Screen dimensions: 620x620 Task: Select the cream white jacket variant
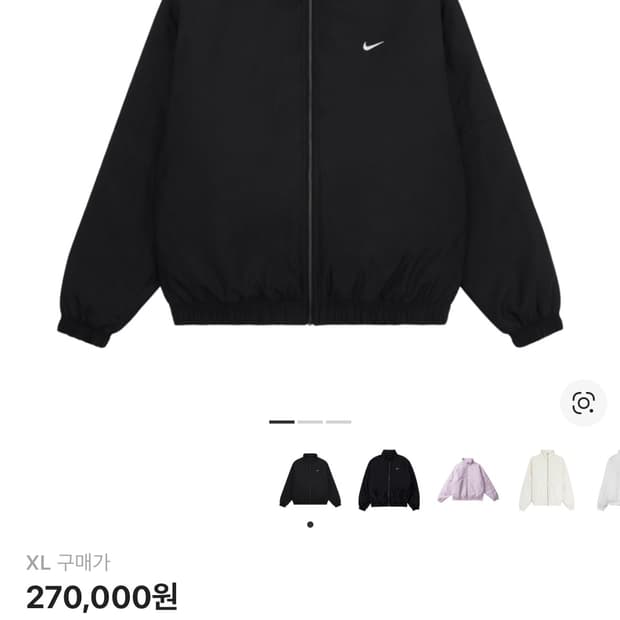(546, 481)
